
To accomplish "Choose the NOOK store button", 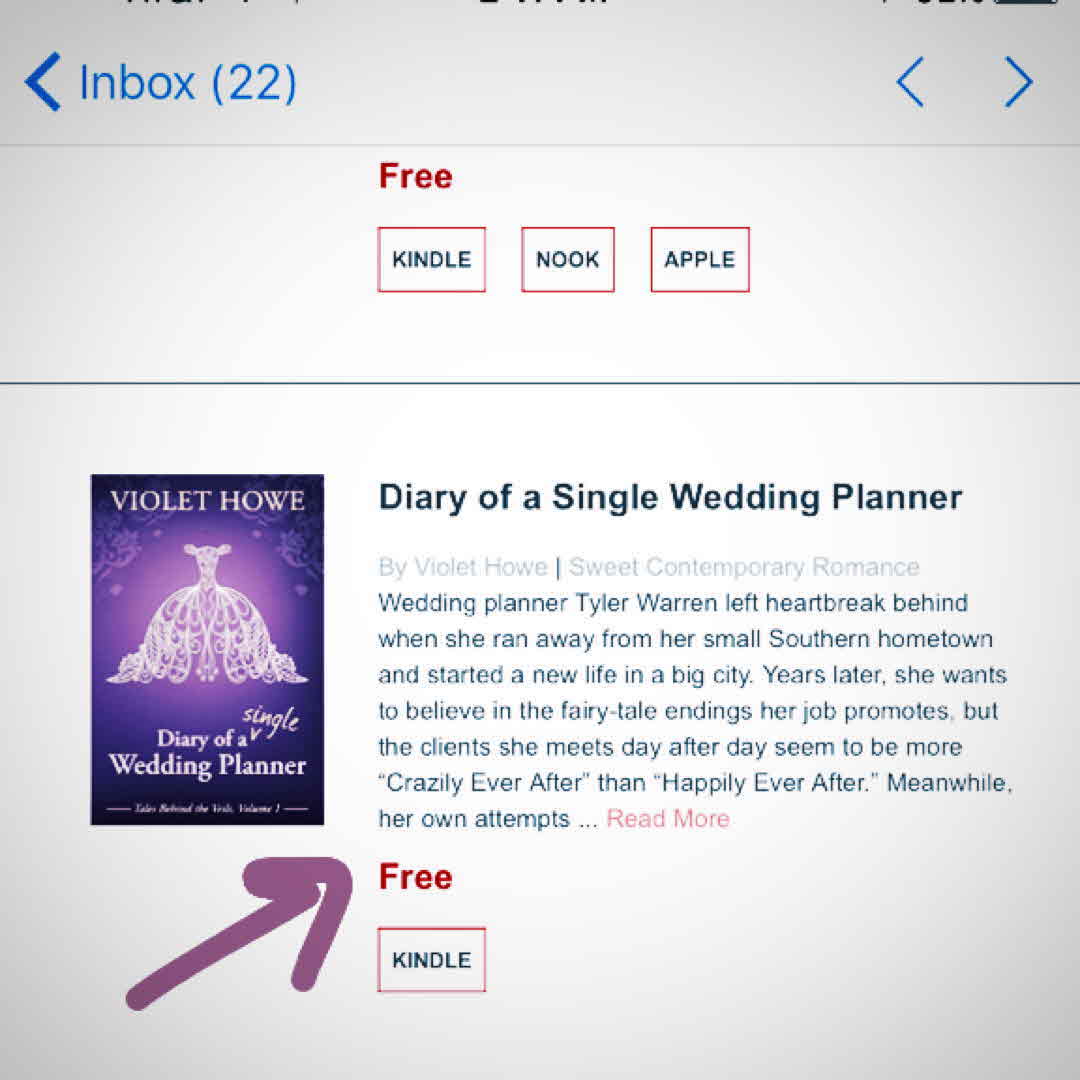I will [567, 259].
